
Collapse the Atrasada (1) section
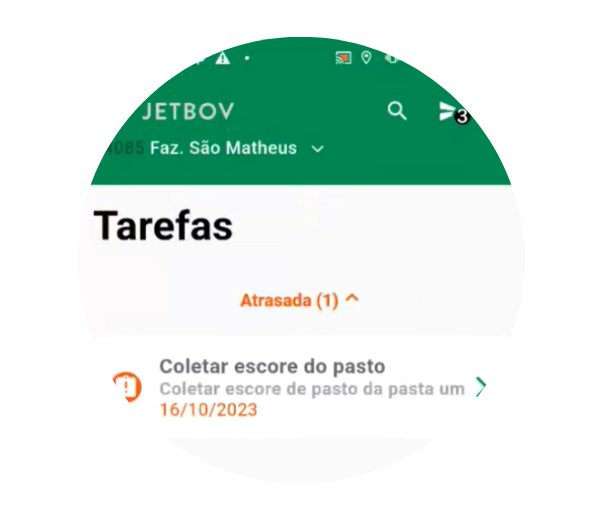pos(299,300)
